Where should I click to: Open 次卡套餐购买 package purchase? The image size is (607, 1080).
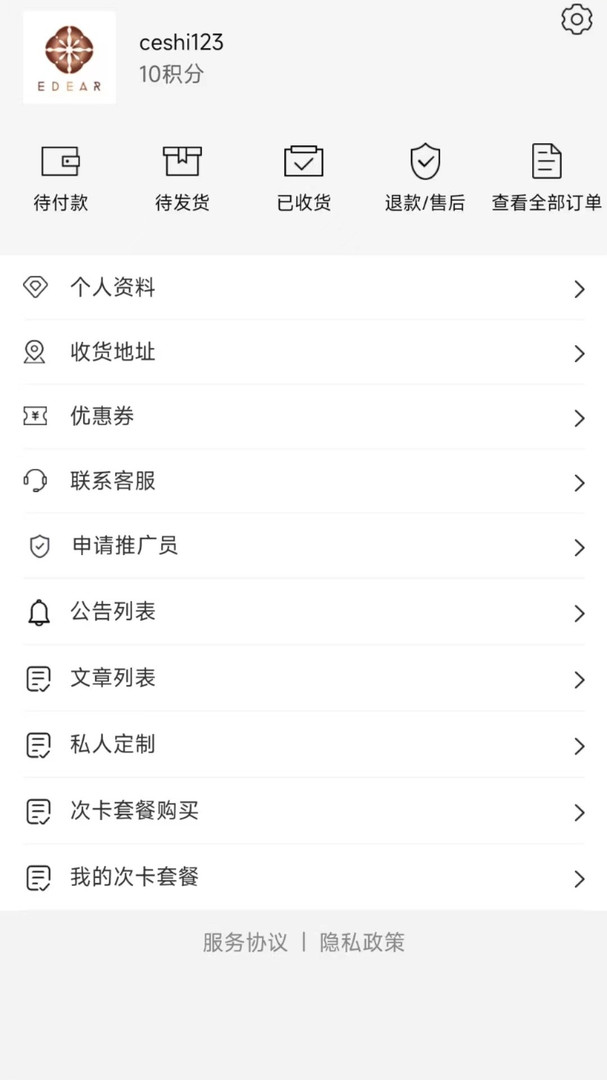(x=303, y=811)
